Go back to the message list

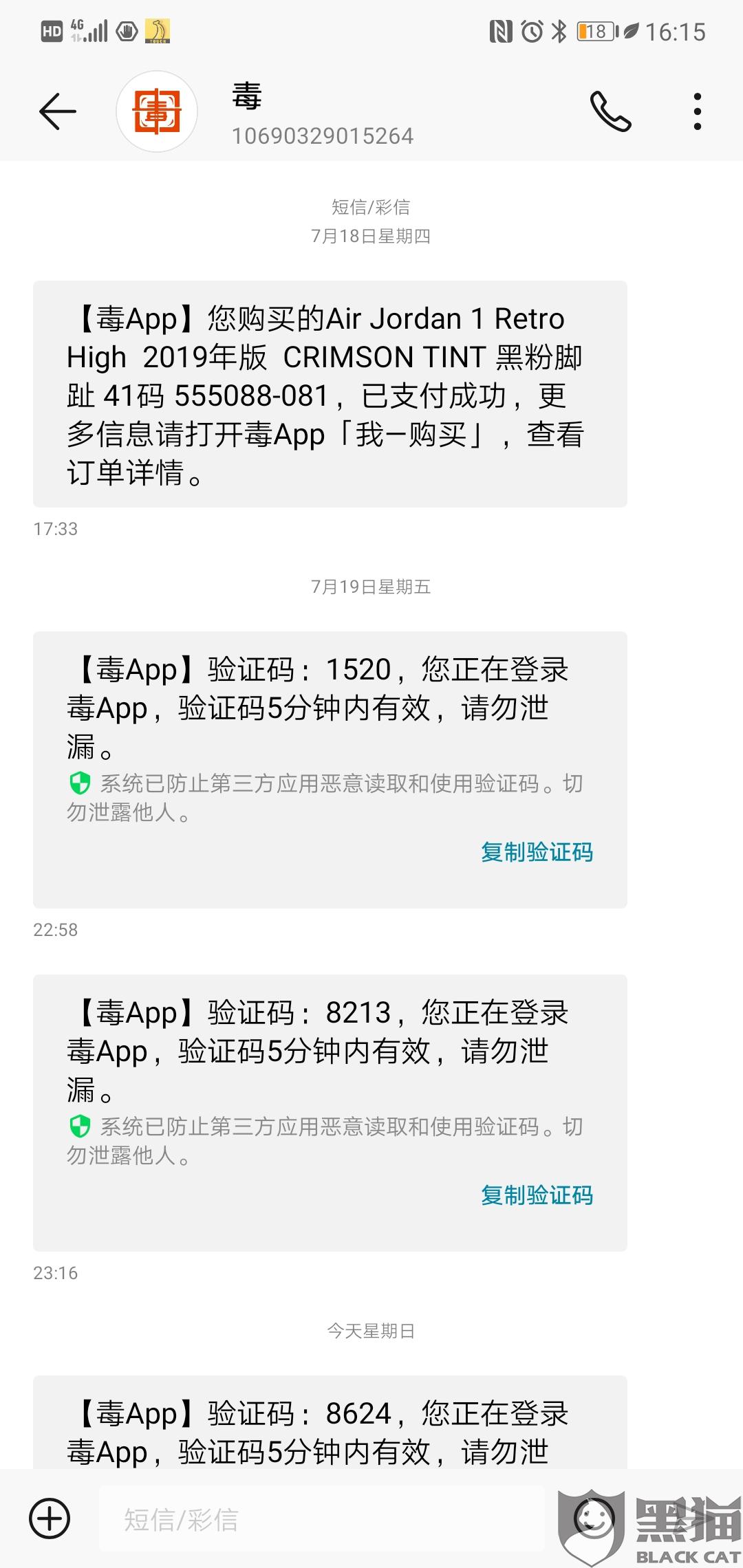click(58, 111)
